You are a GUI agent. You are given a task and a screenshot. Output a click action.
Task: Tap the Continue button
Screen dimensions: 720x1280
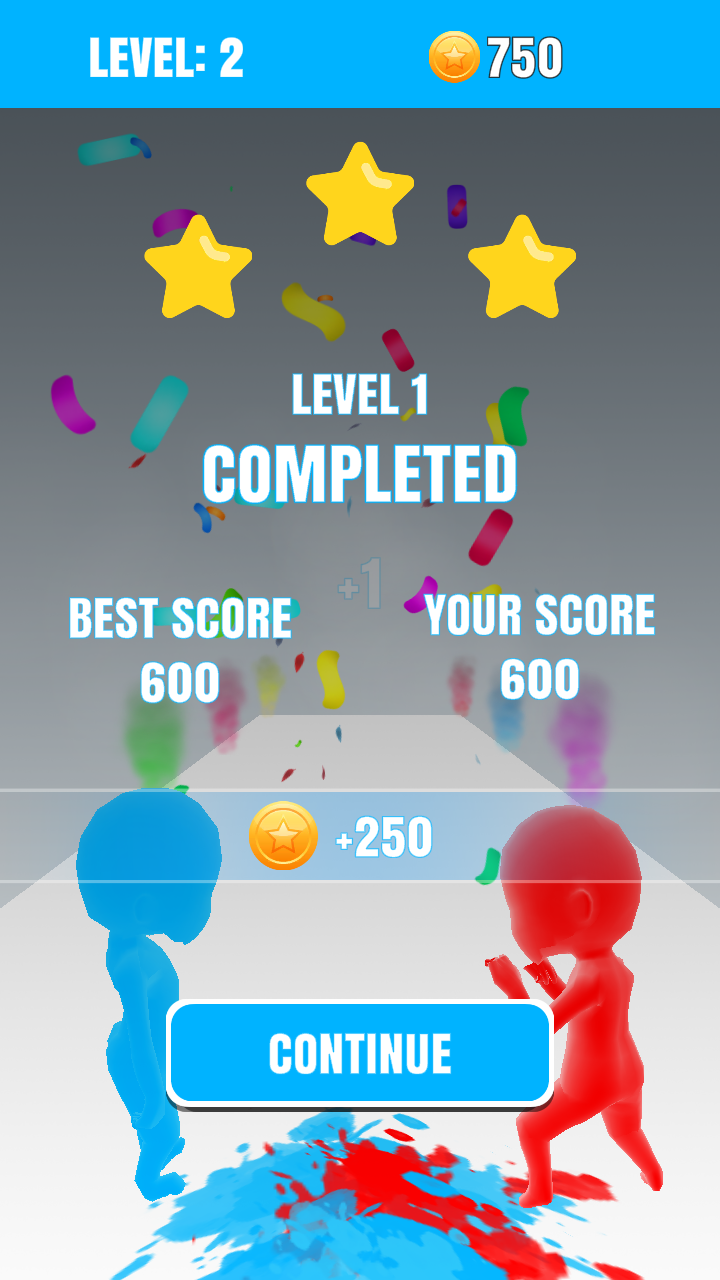[360, 1053]
